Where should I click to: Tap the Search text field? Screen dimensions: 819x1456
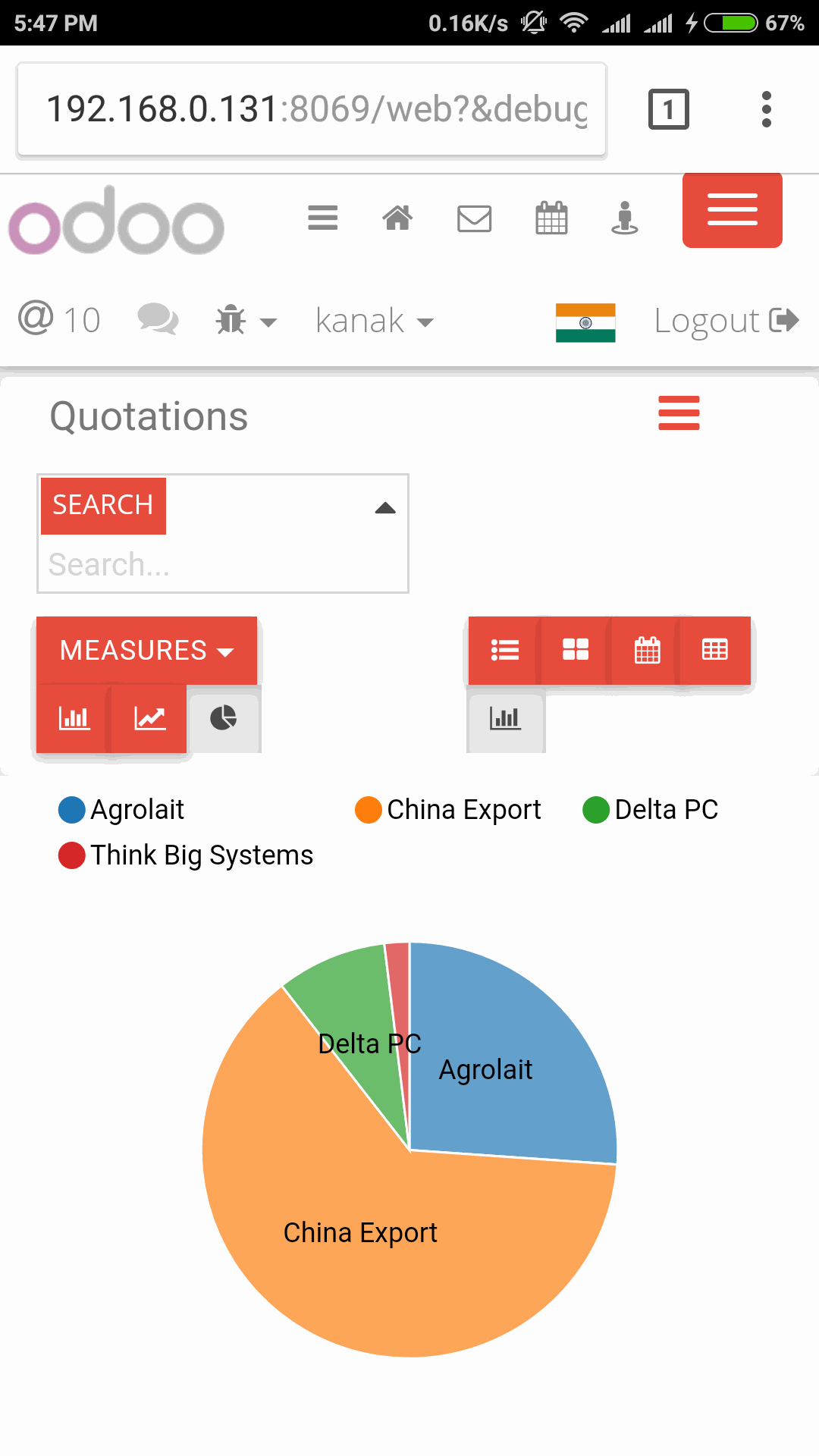223,565
